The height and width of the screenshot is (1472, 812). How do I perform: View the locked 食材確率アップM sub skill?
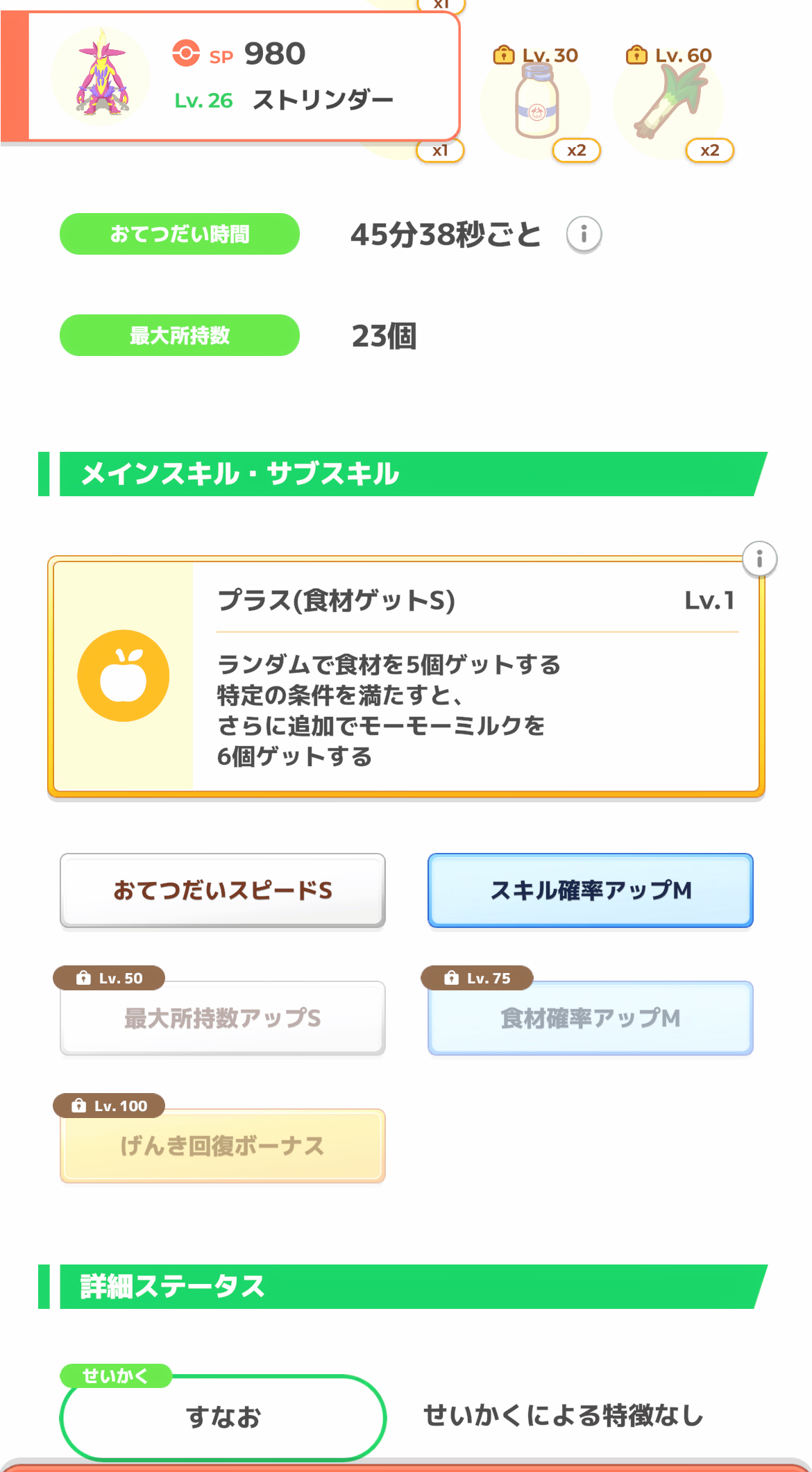pos(591,1018)
